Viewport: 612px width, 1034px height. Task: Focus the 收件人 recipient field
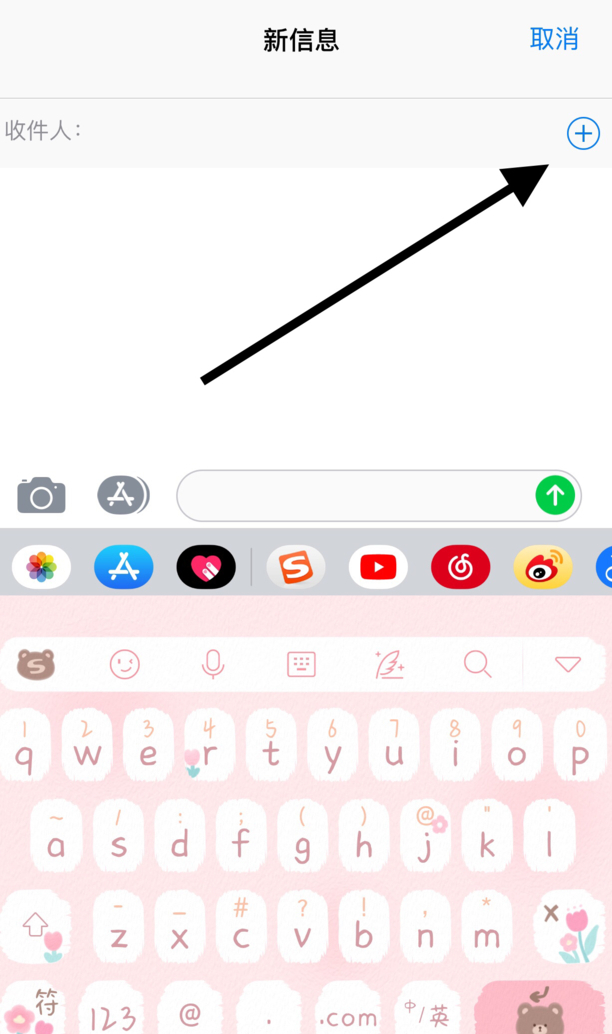tap(300, 132)
